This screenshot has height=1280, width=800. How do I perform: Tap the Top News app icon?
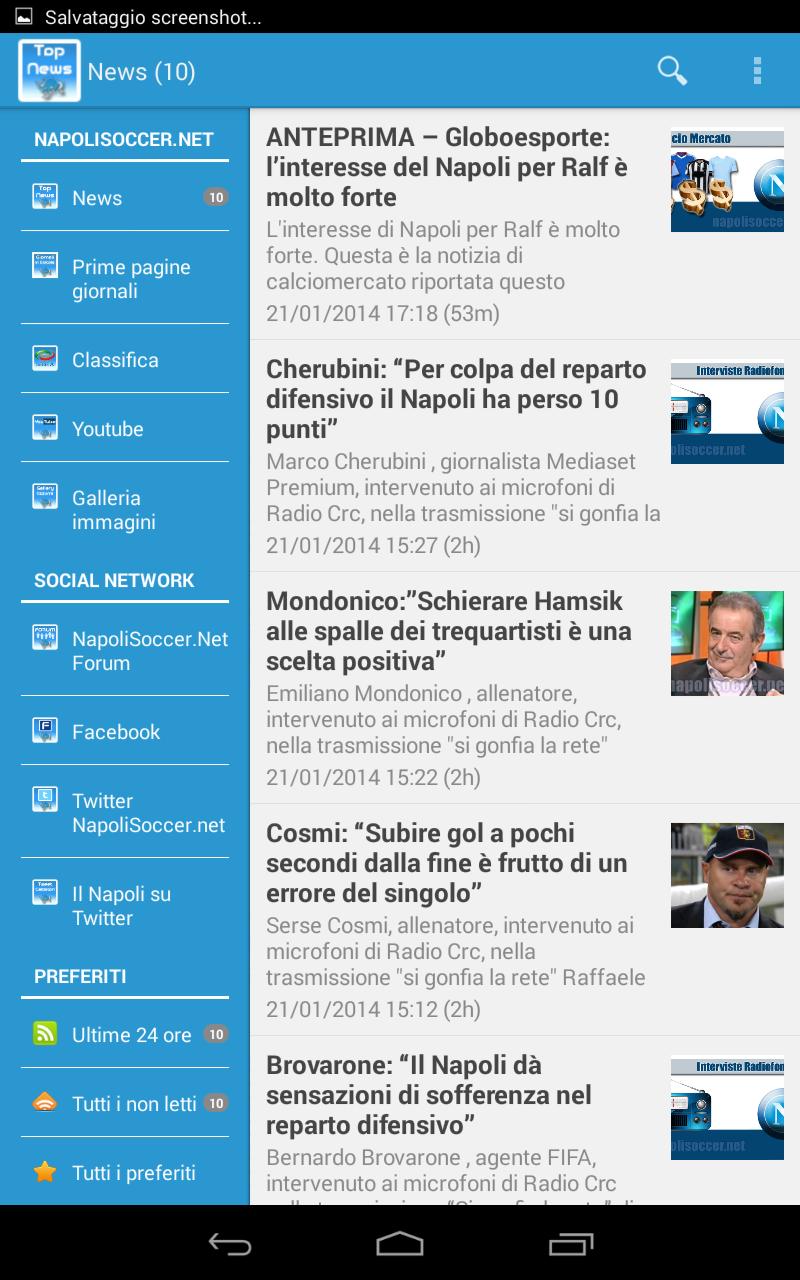pyautogui.click(x=49, y=71)
